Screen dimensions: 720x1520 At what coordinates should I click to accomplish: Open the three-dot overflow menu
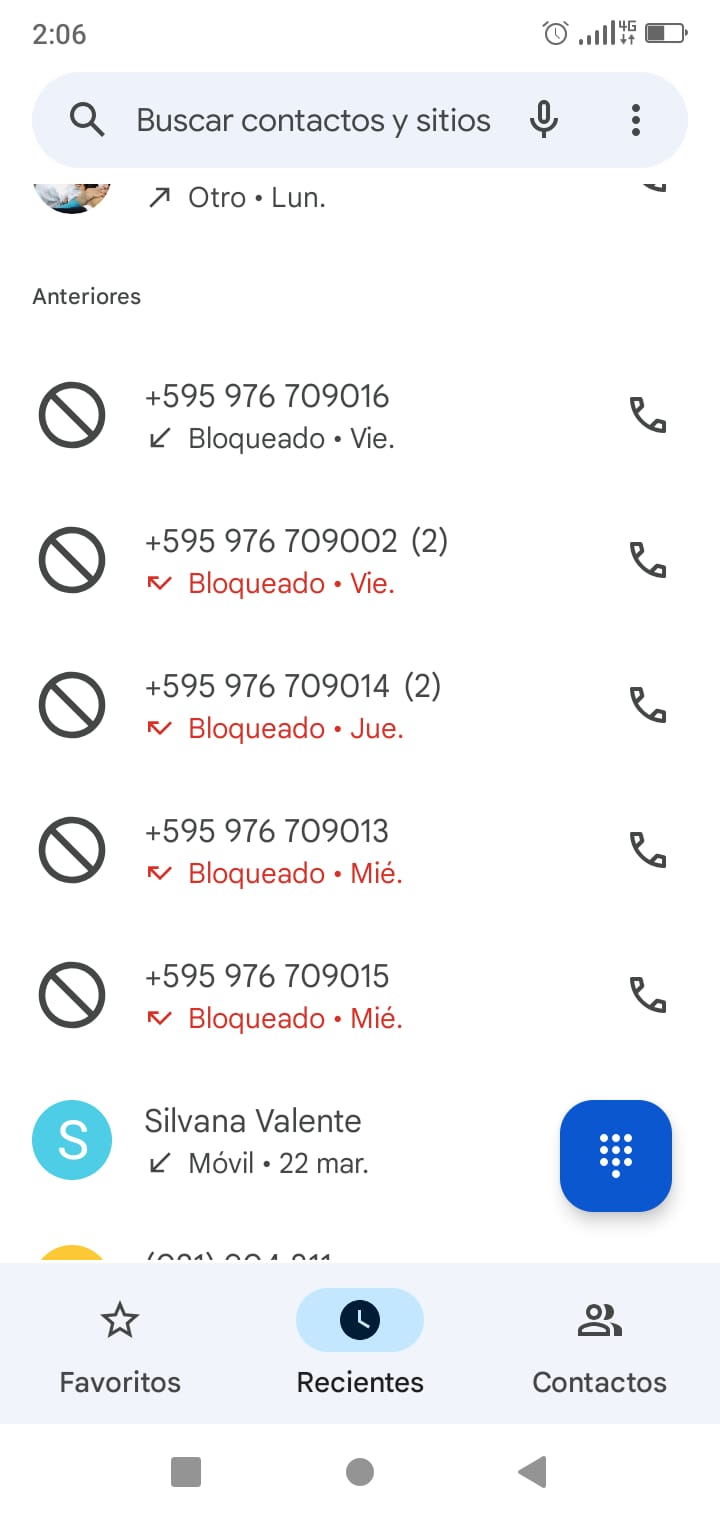click(x=636, y=120)
